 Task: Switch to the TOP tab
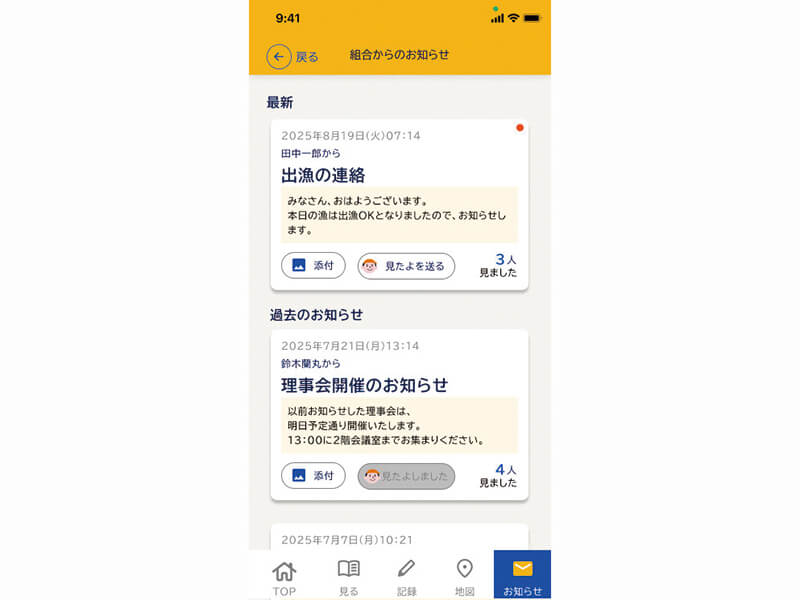click(284, 577)
